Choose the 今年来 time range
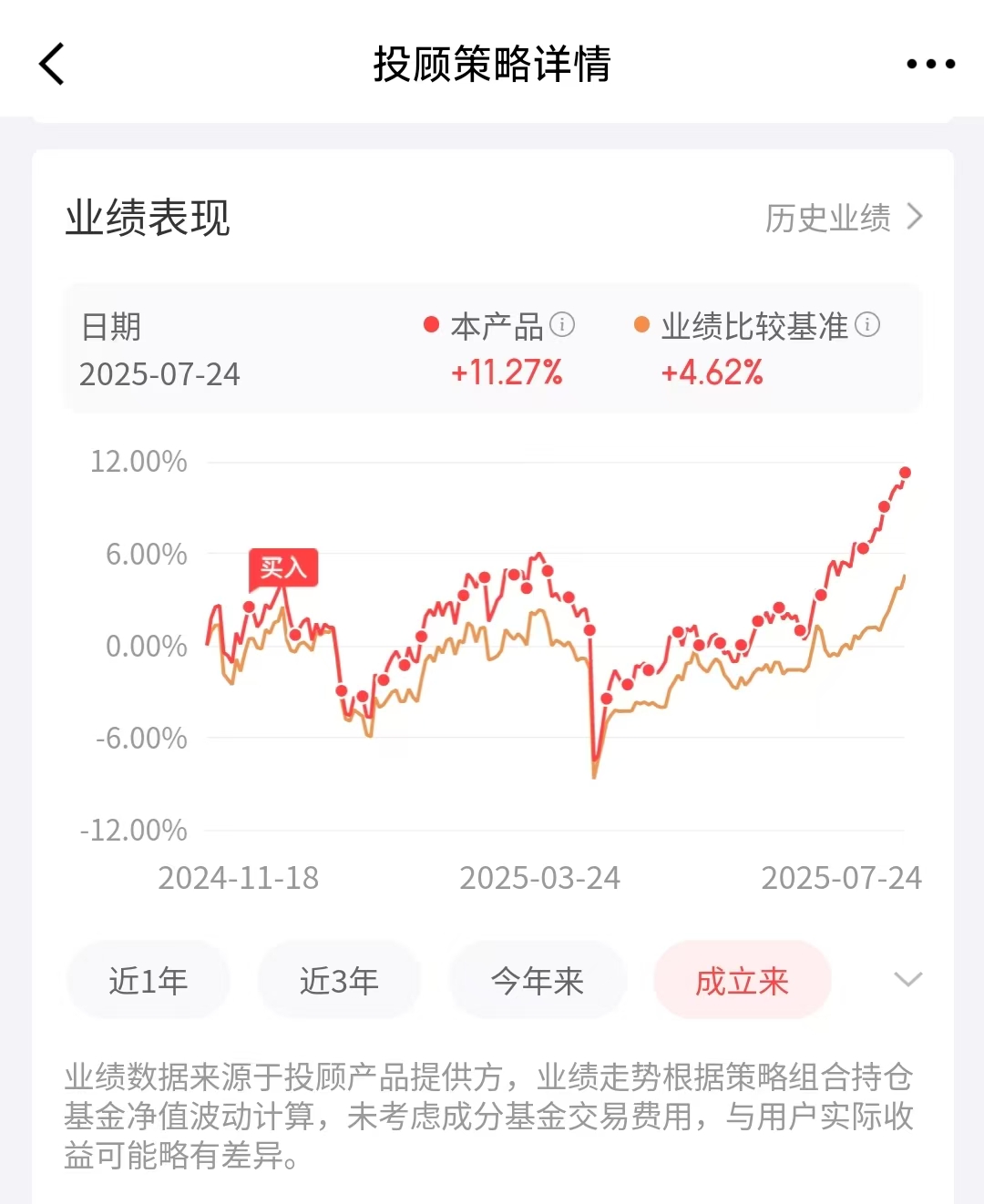The height and width of the screenshot is (1204, 984). click(x=538, y=981)
